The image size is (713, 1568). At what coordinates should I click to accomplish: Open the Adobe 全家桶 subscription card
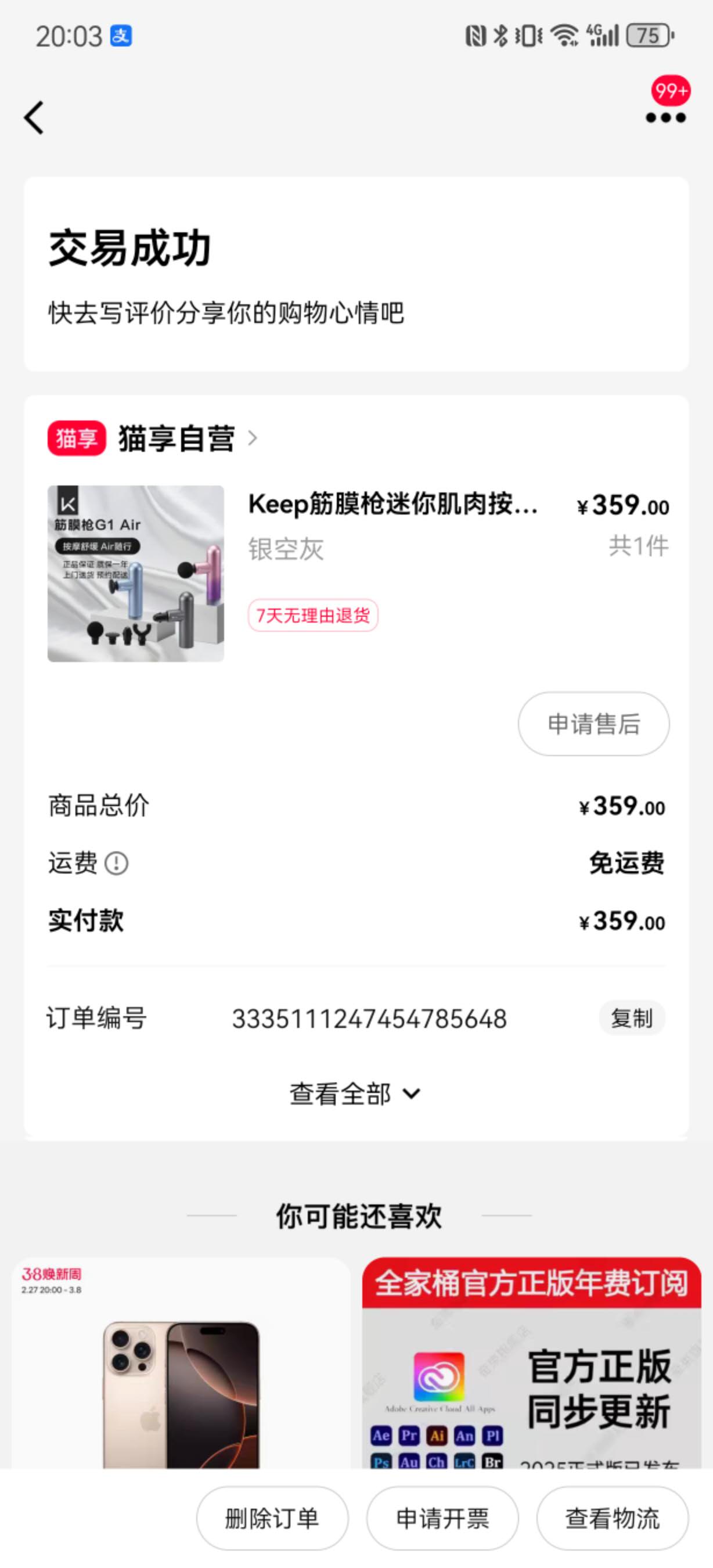tap(532, 1364)
